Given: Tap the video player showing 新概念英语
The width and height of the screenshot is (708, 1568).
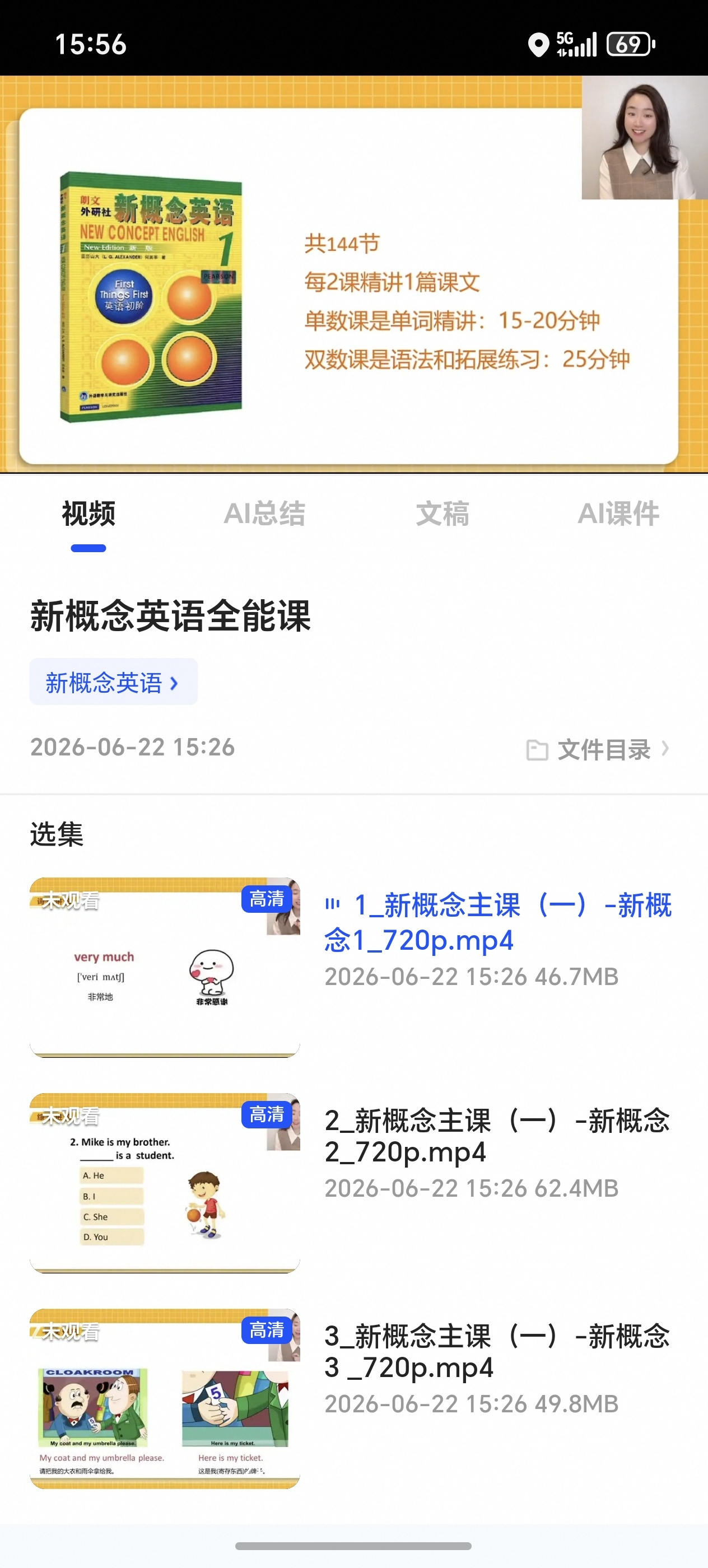Looking at the screenshot, I should (353, 274).
